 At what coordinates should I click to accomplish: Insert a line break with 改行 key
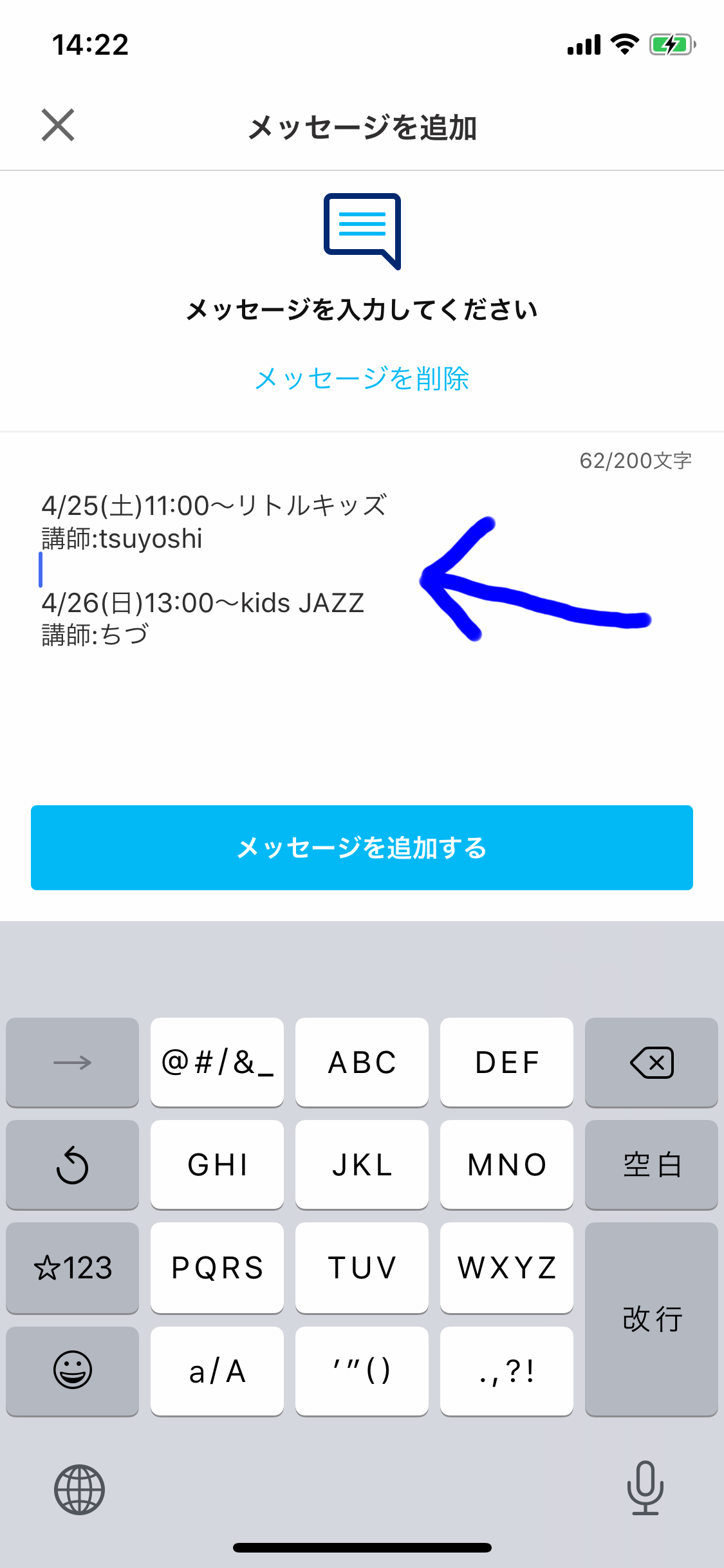click(651, 1320)
